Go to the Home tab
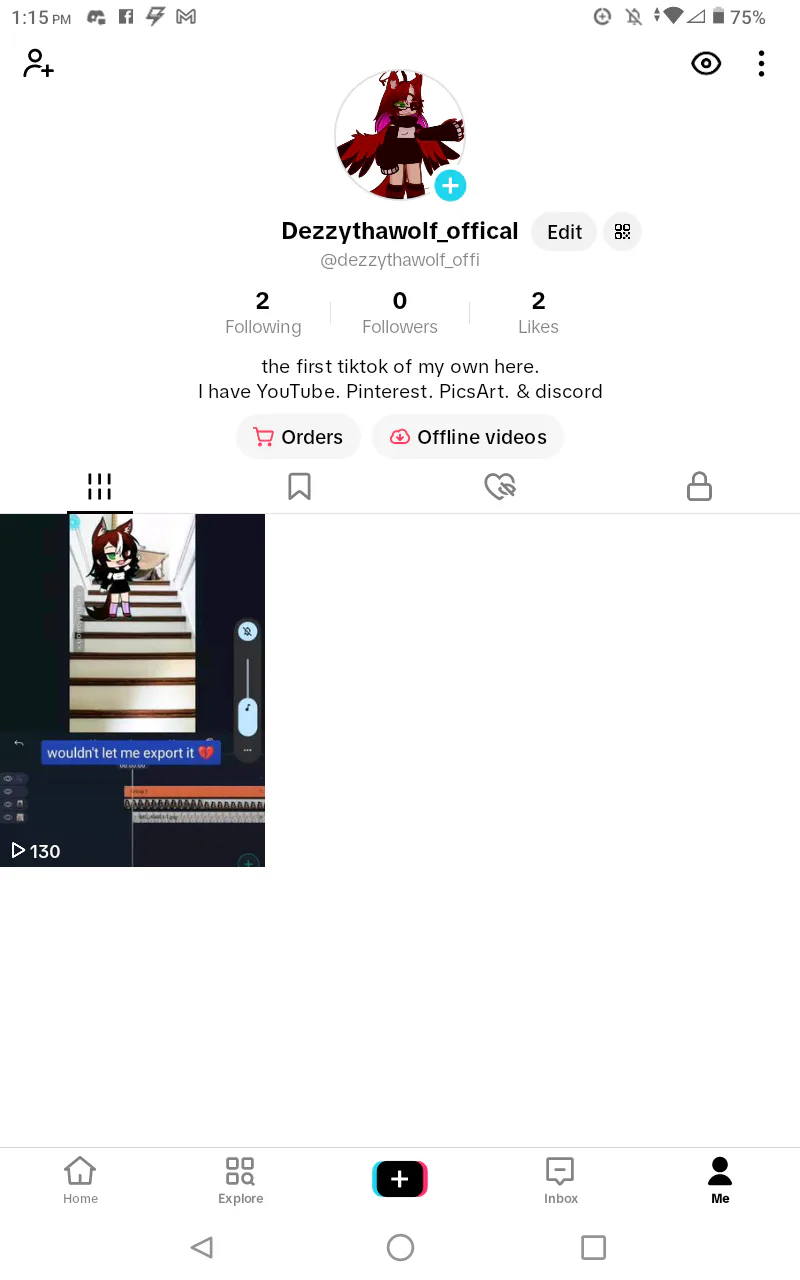800x1280 pixels. click(80, 1180)
